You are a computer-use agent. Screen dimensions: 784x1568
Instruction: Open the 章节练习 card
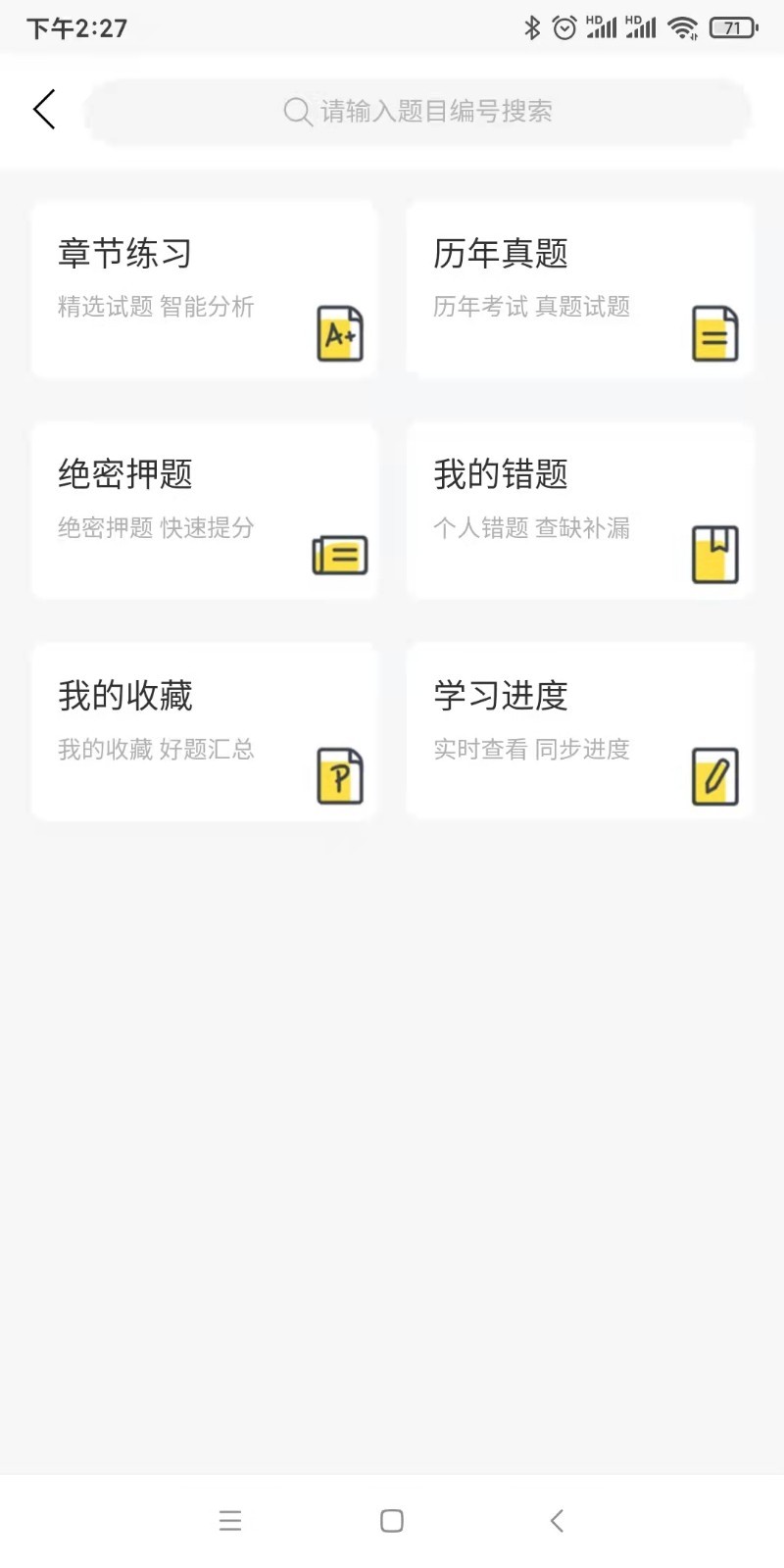pos(204,290)
